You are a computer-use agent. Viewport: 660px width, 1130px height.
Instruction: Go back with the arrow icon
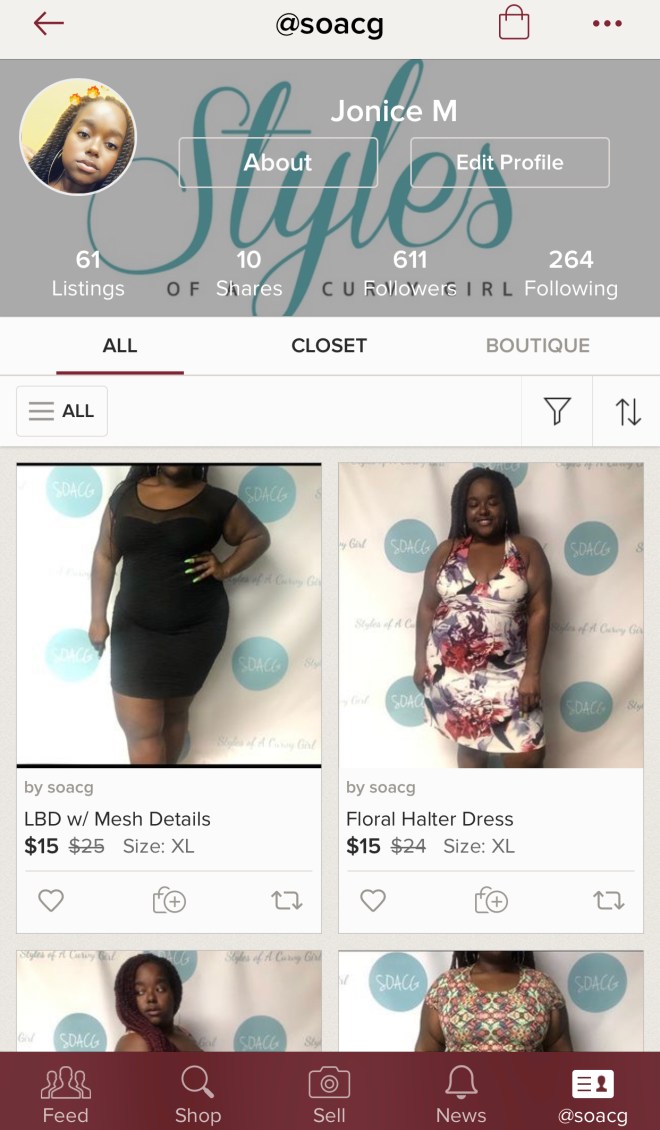tap(48, 24)
